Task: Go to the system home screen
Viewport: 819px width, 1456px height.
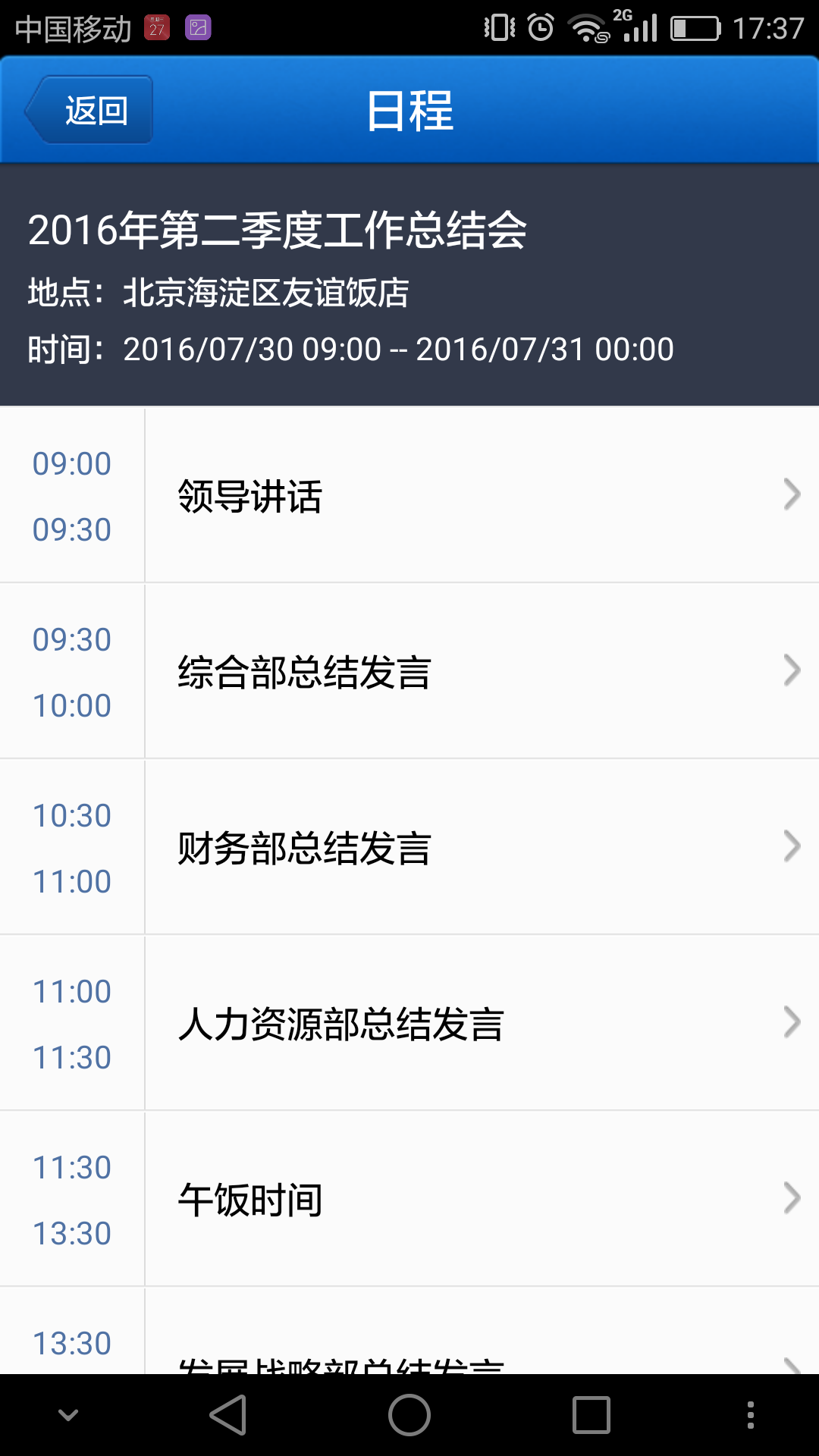Action: 409,1415
